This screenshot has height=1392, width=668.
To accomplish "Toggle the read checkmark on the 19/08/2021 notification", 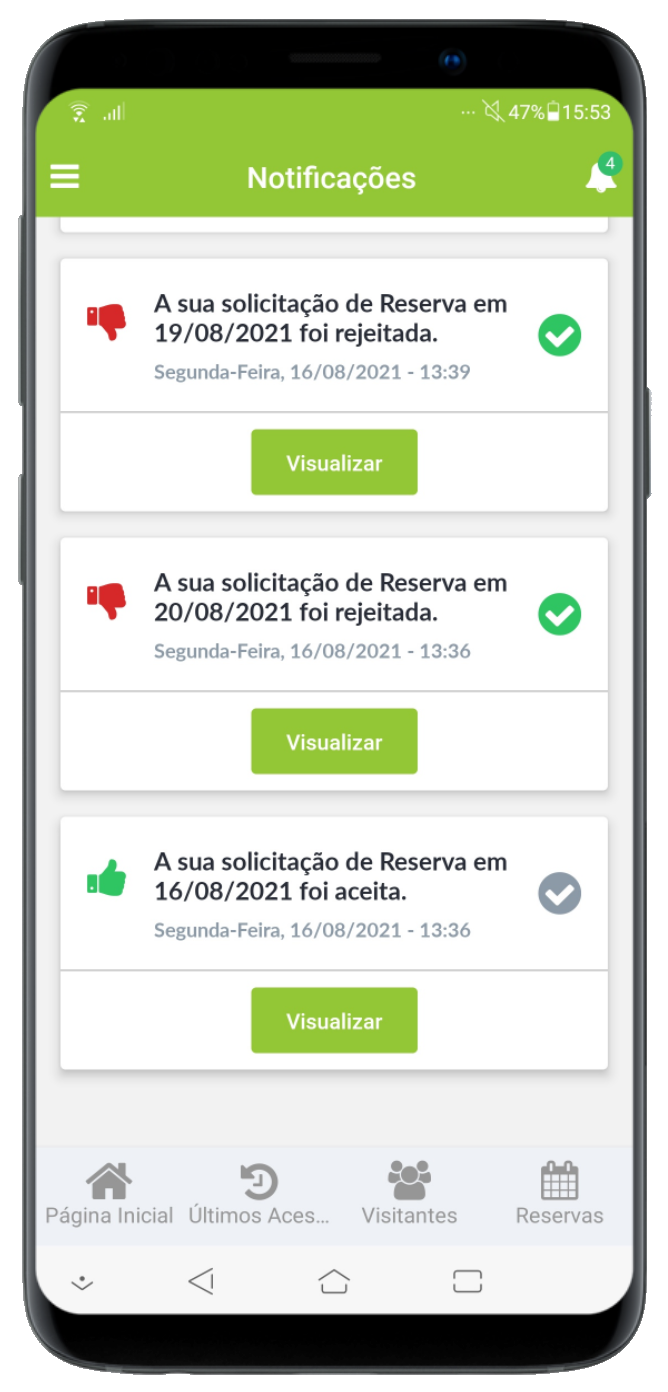I will [559, 336].
